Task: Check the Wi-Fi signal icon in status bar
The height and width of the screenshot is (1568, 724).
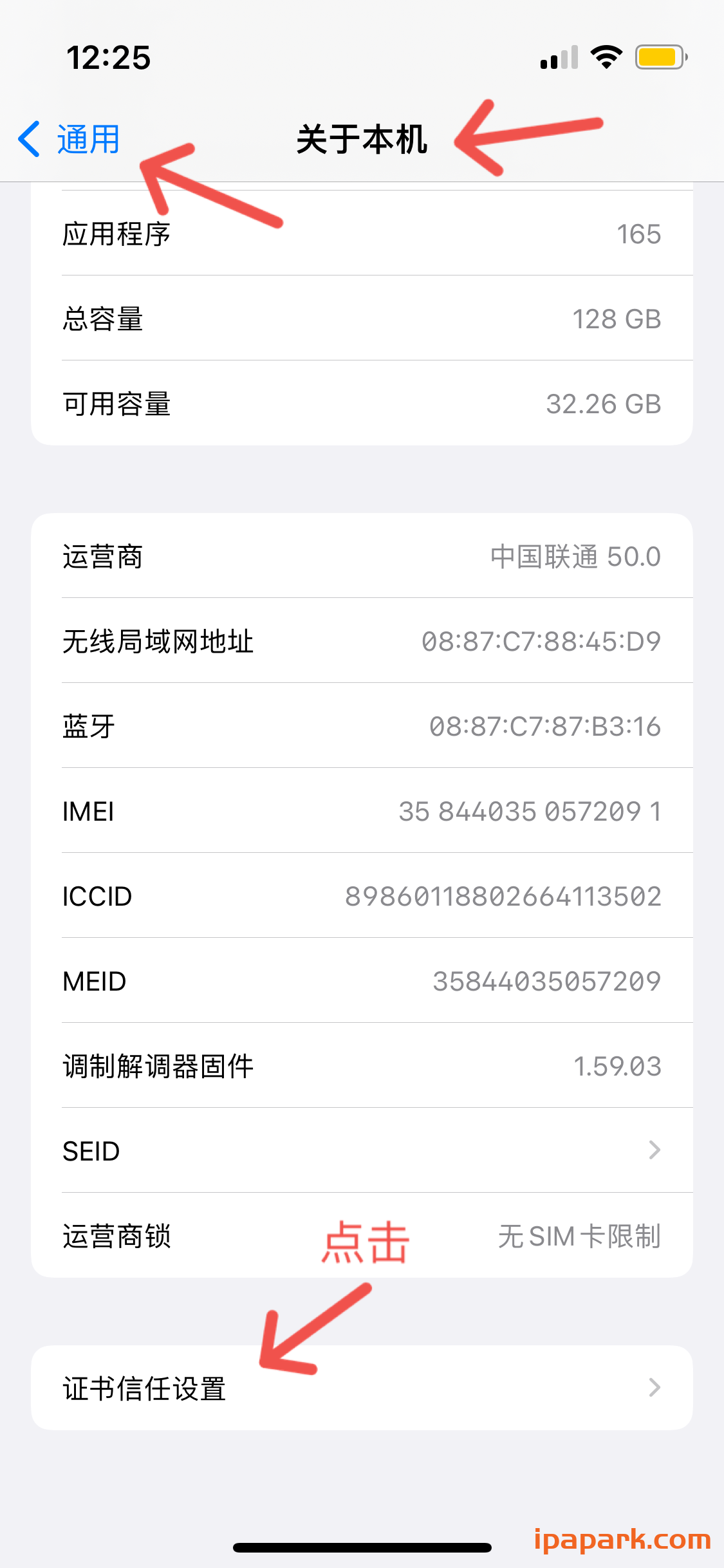Action: pyautogui.click(x=604, y=57)
